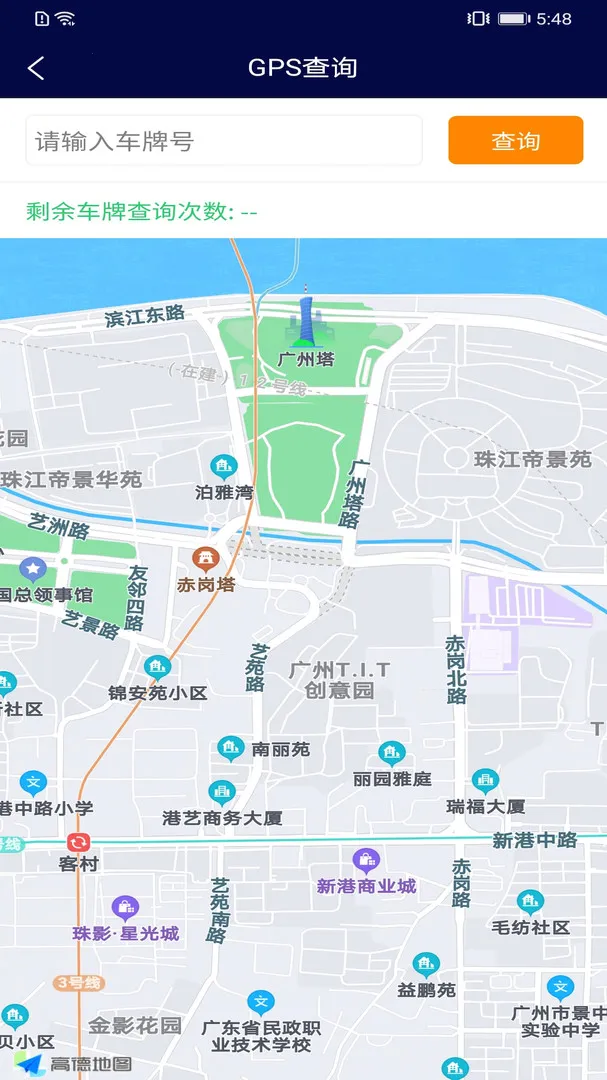Viewport: 607px width, 1080px height.
Task: Go back from the GPS查询 screen
Action: (x=36, y=68)
